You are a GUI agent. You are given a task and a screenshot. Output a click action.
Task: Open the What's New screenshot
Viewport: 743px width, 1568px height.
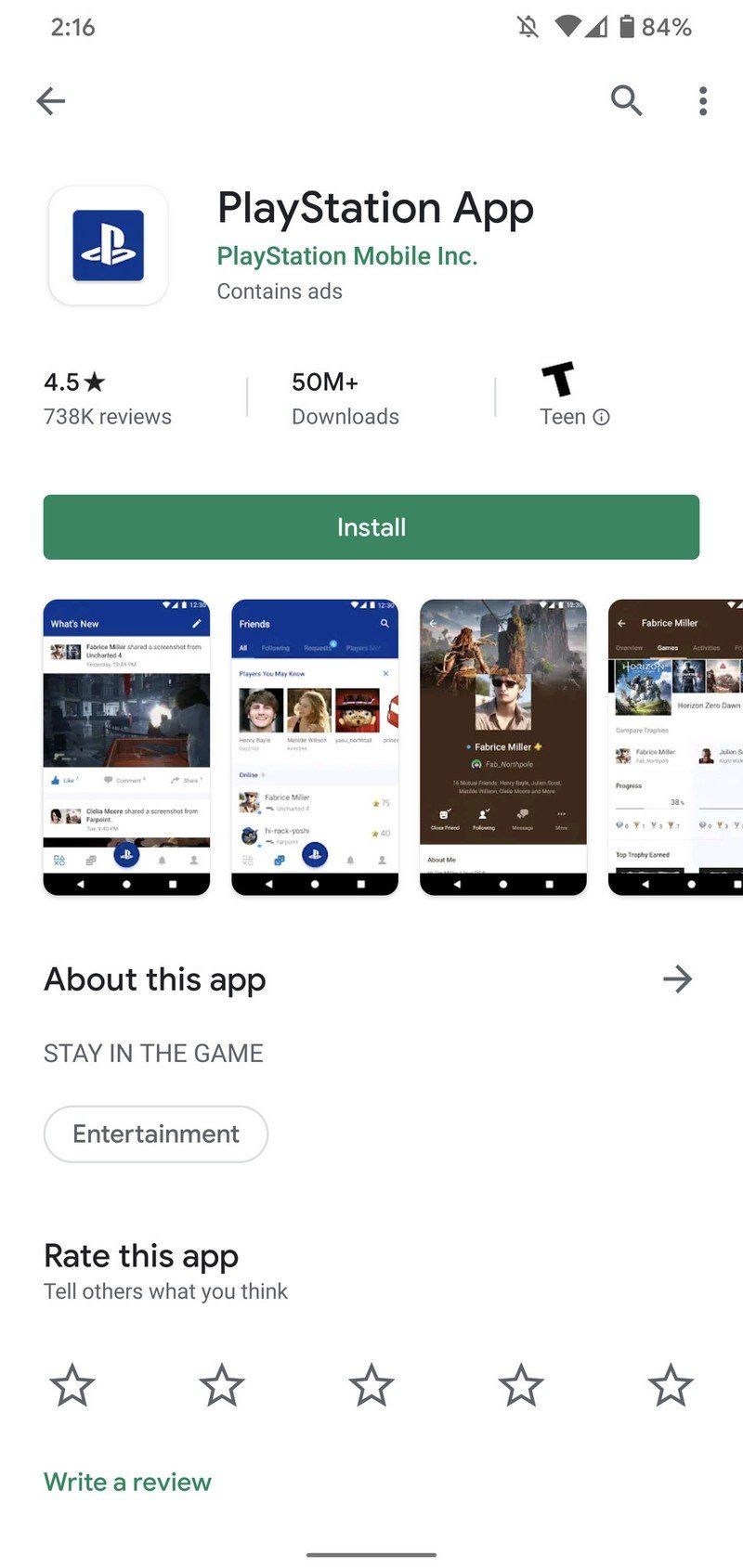pyautogui.click(x=126, y=747)
